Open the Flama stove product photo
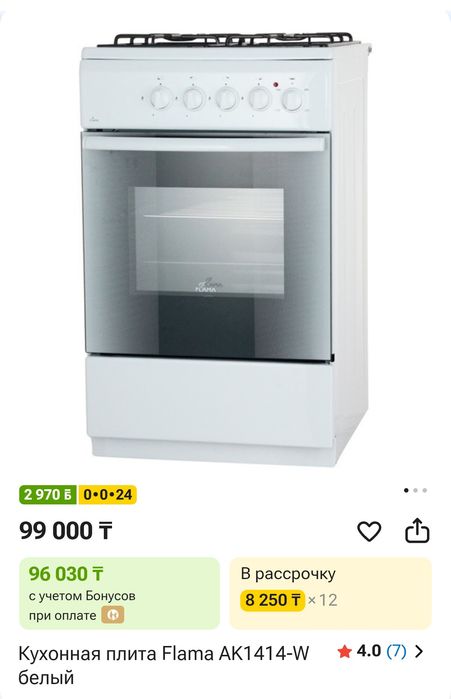 pos(226,248)
